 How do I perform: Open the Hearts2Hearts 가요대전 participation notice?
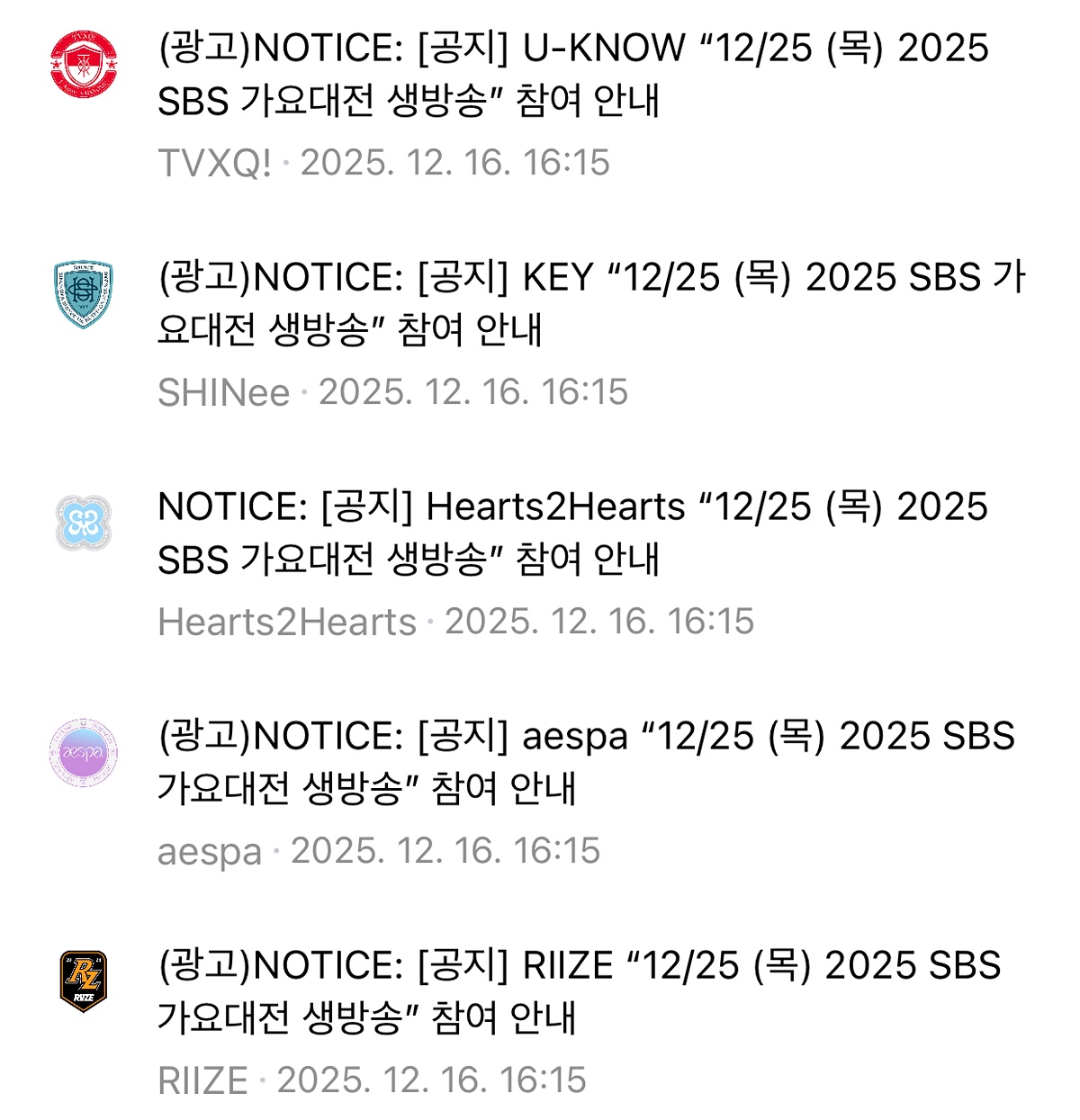click(x=572, y=533)
